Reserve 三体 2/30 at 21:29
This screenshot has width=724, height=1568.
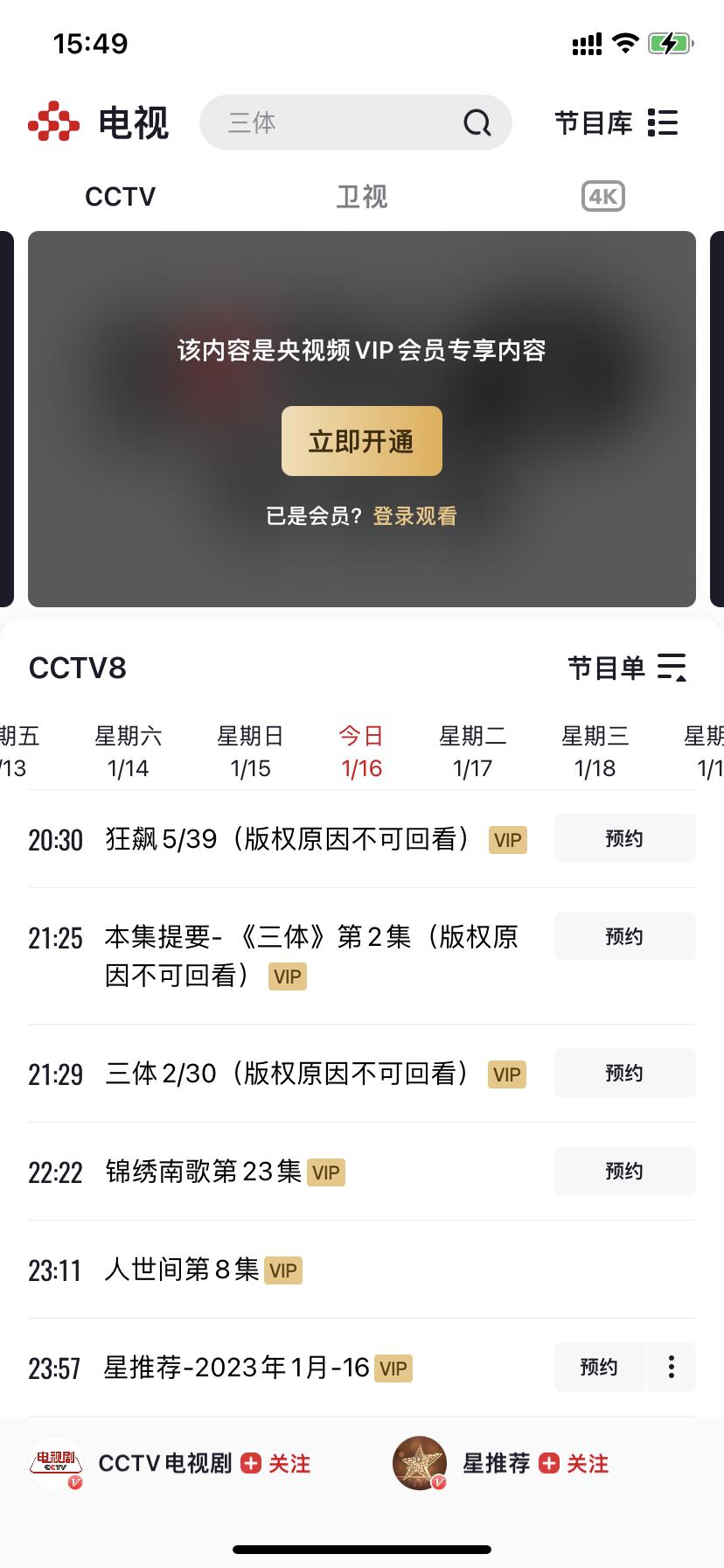point(624,1073)
